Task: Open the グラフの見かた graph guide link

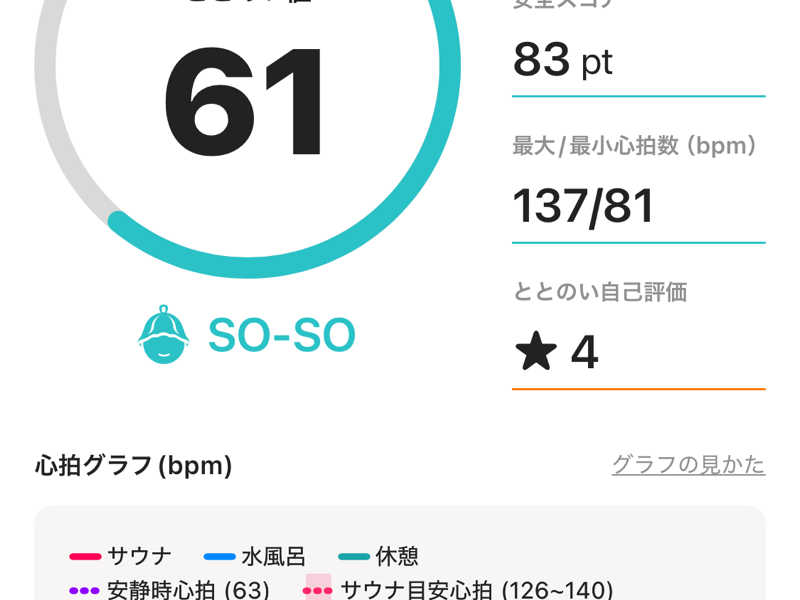Action: pyautogui.click(x=688, y=465)
